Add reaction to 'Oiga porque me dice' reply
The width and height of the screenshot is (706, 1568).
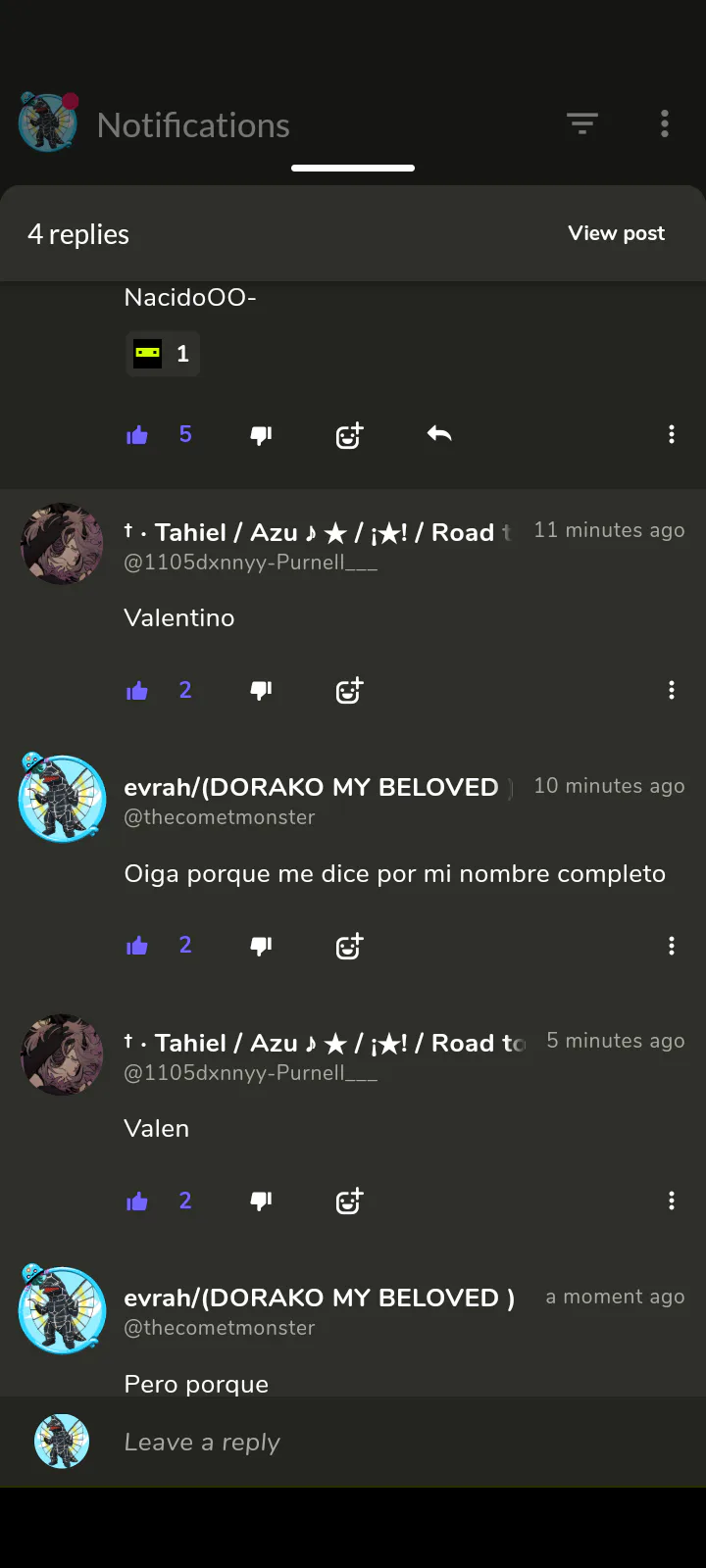(x=349, y=946)
